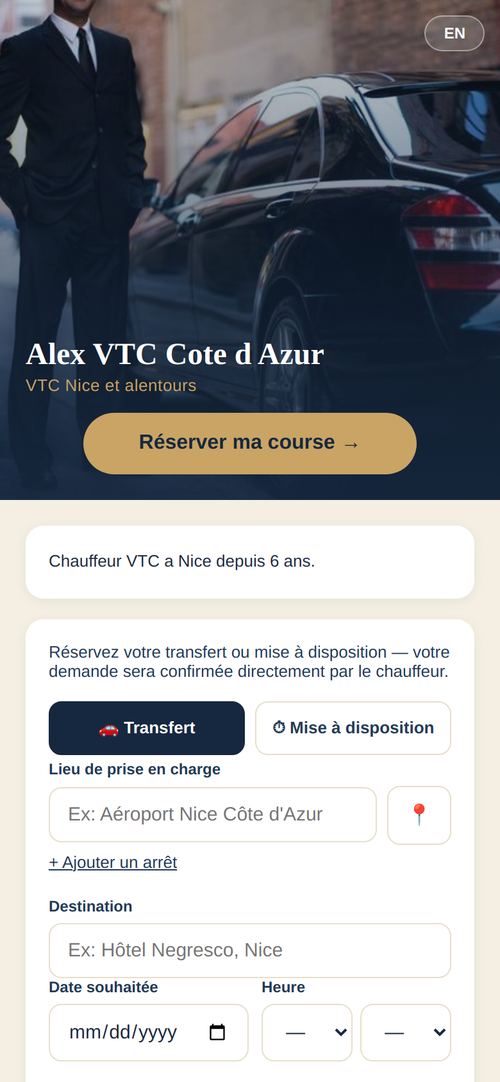Tap Réserver ma course button
The image size is (500, 1082).
click(x=250, y=443)
